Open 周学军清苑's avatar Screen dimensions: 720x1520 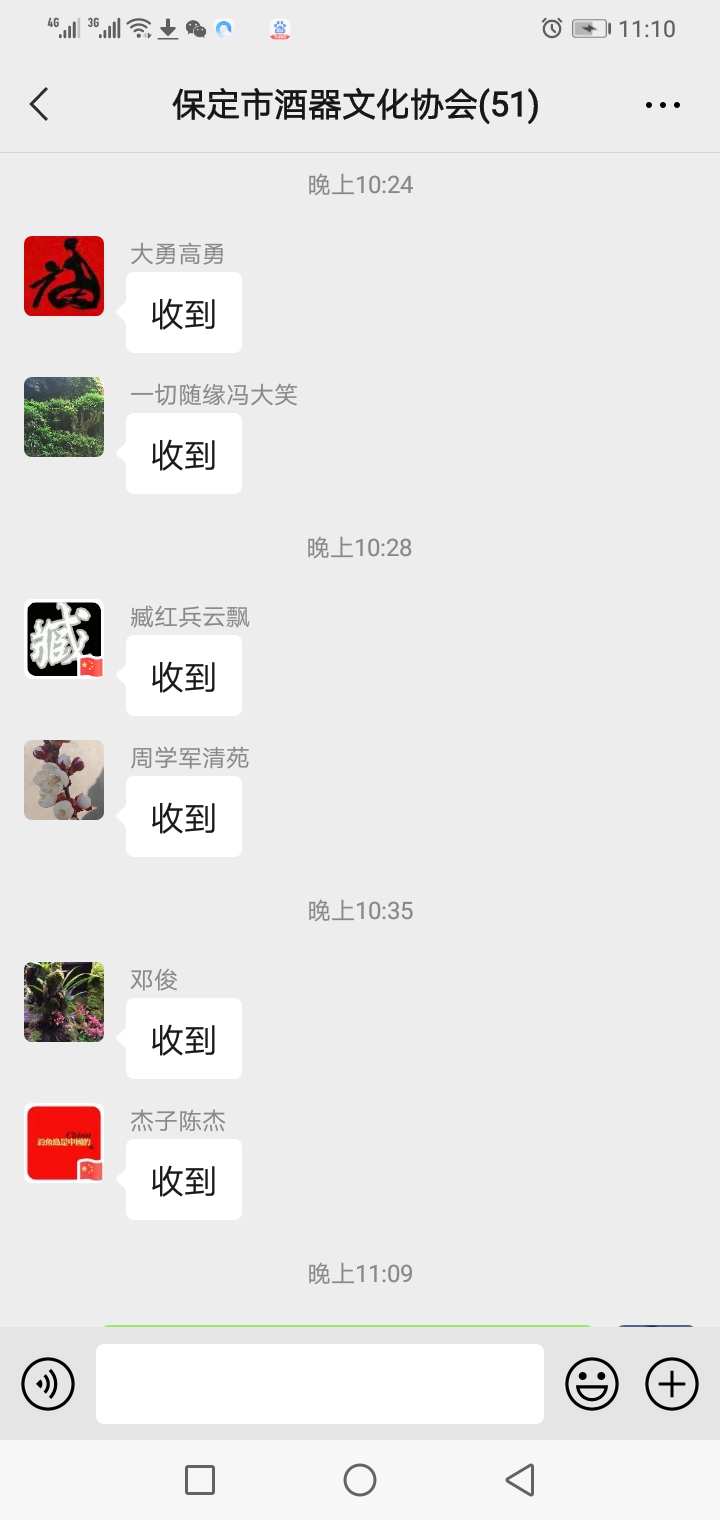tap(64, 780)
